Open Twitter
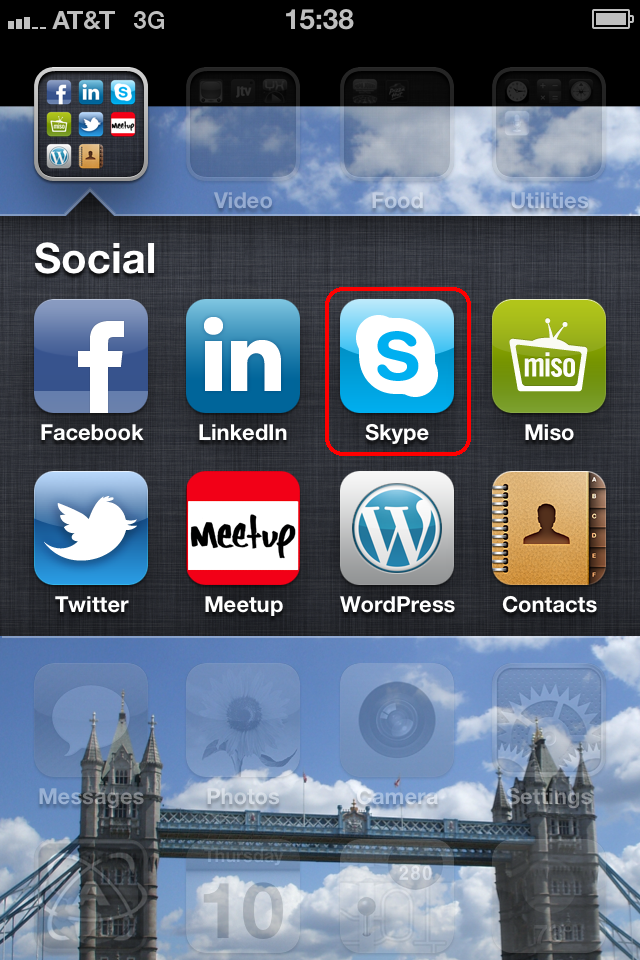Screen dimensions: 640x960 click(91, 529)
